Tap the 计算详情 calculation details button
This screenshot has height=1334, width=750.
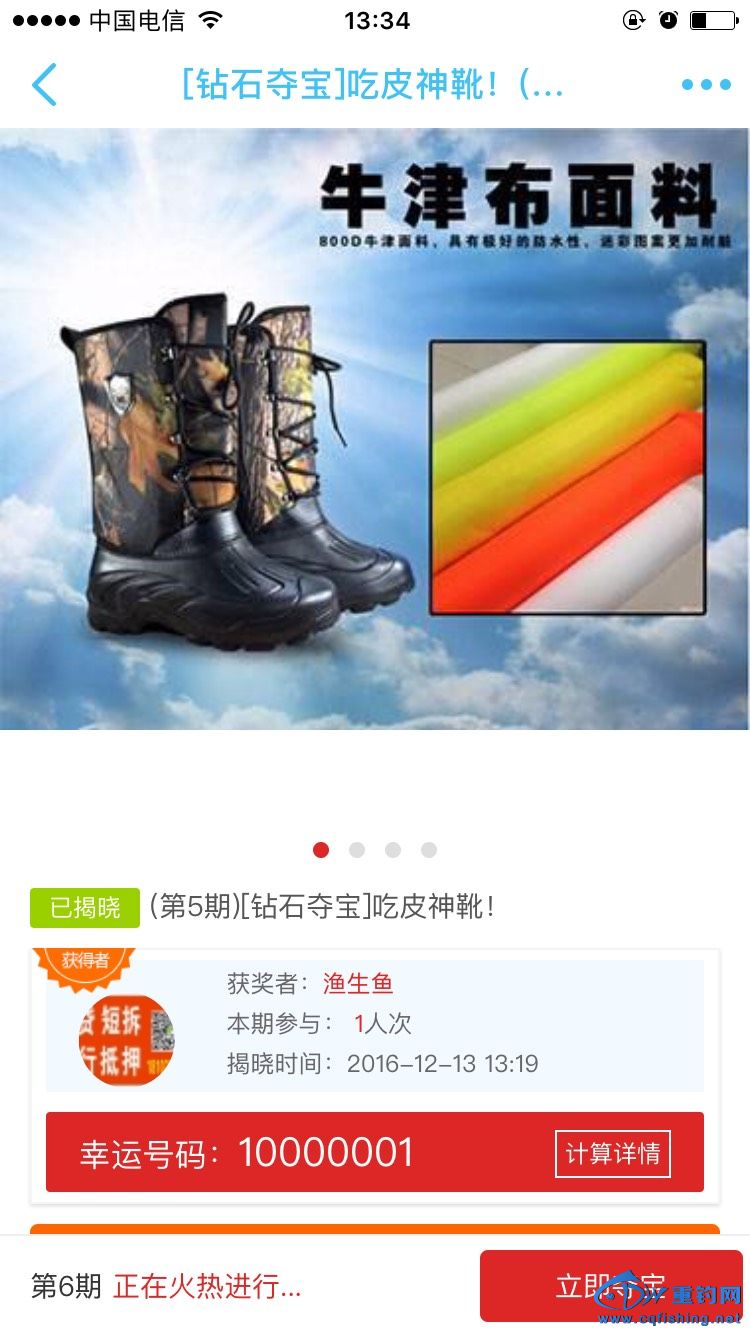tap(612, 1153)
